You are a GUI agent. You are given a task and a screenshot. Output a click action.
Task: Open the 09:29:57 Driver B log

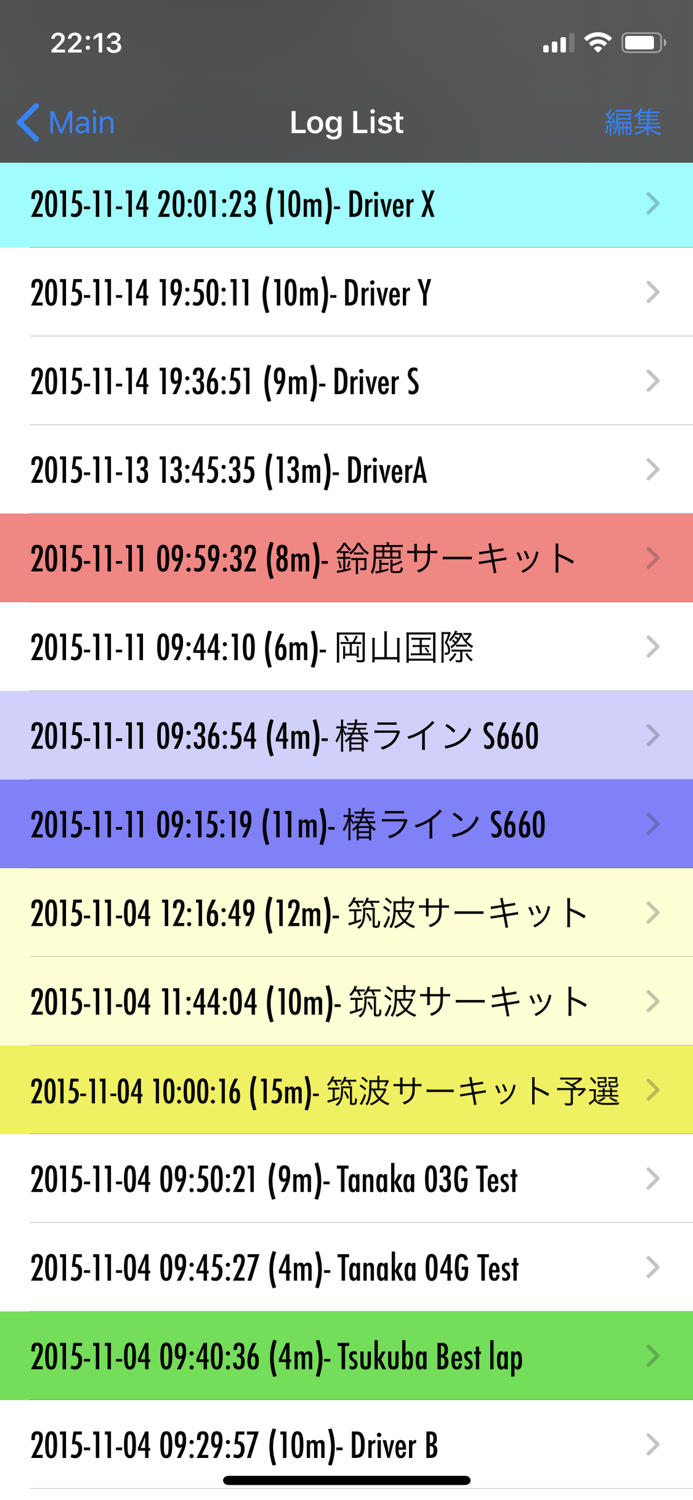point(346,1444)
